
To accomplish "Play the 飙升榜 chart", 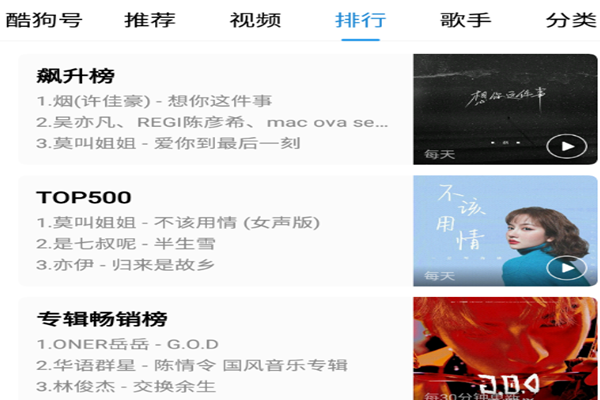I will point(567,147).
